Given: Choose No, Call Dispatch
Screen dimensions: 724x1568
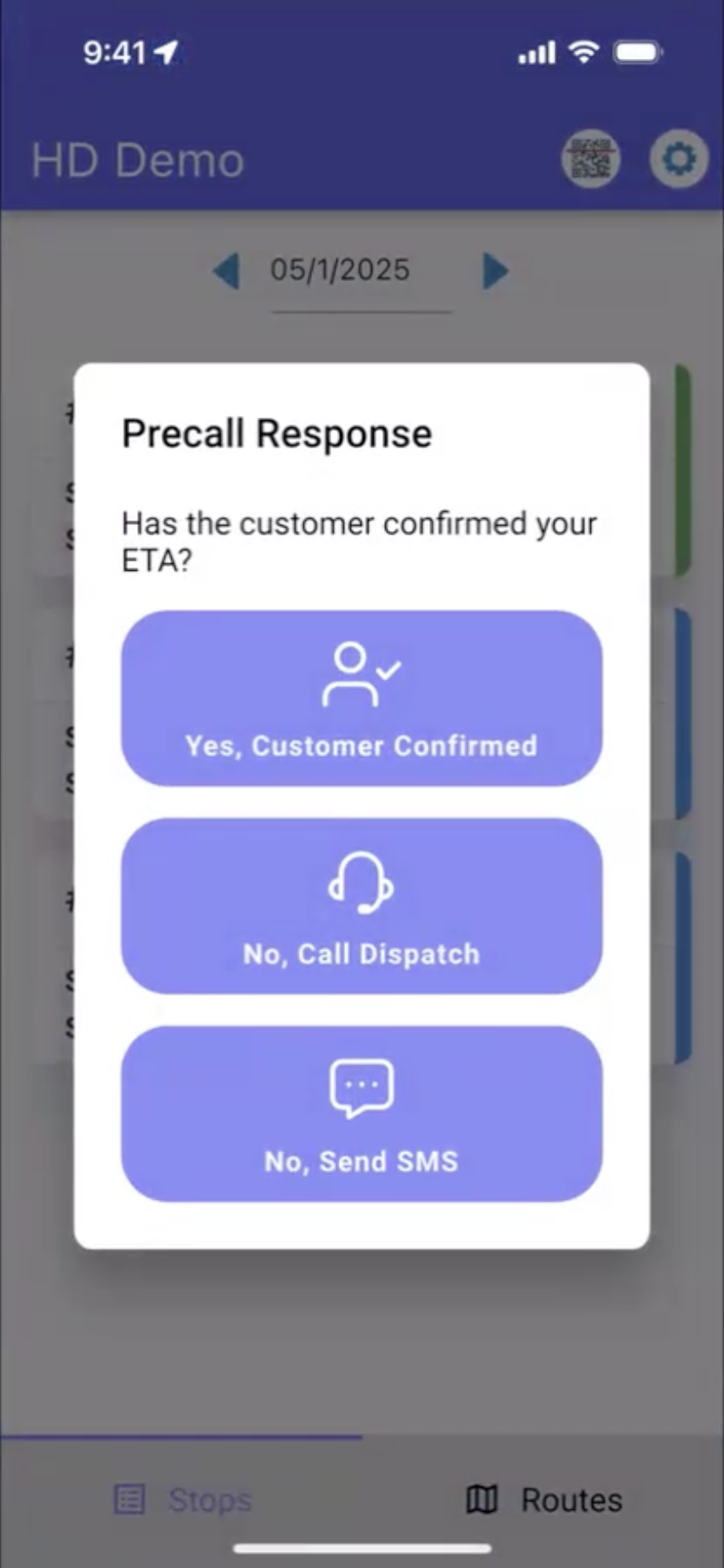Looking at the screenshot, I should 361,906.
